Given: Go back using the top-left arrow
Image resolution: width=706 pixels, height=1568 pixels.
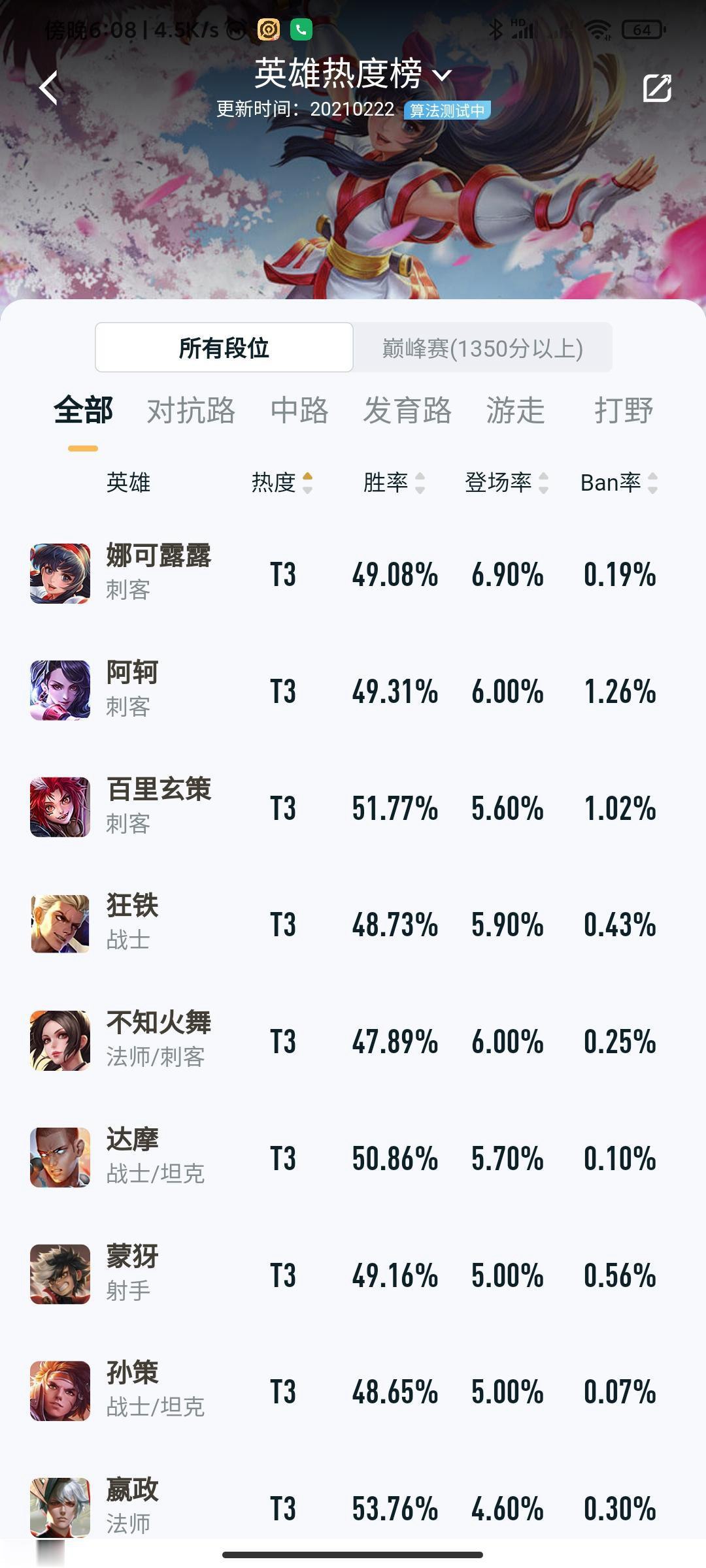Looking at the screenshot, I should (49, 88).
